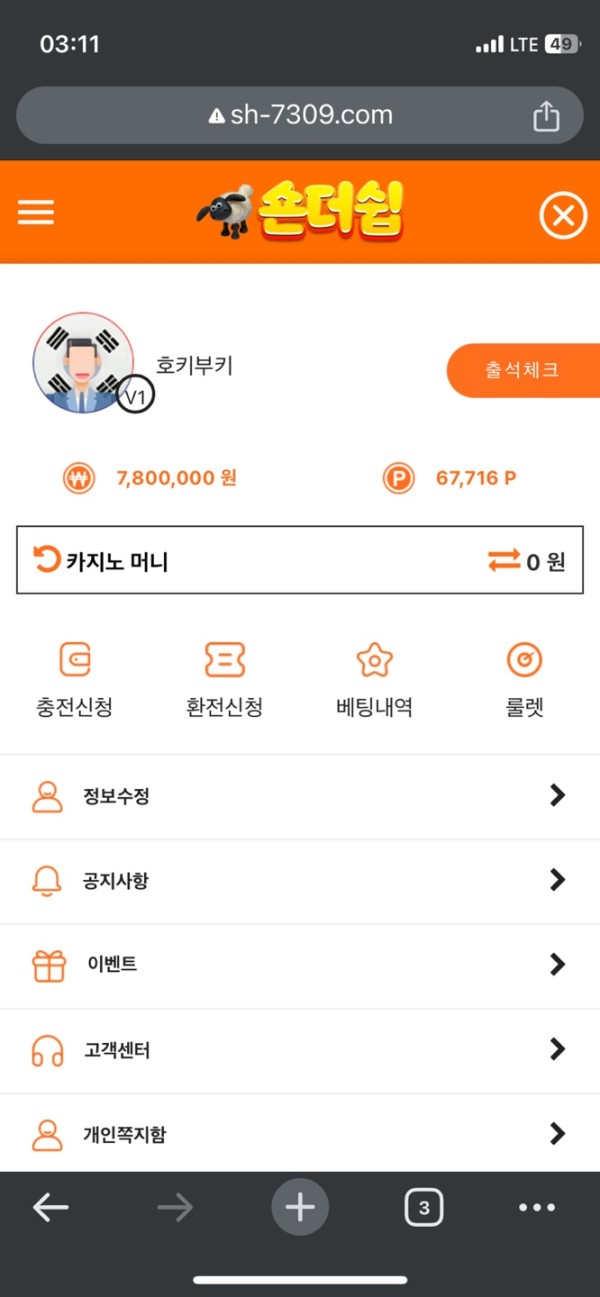
Task: Transfer casino money with swap arrows
Action: click(x=504, y=561)
